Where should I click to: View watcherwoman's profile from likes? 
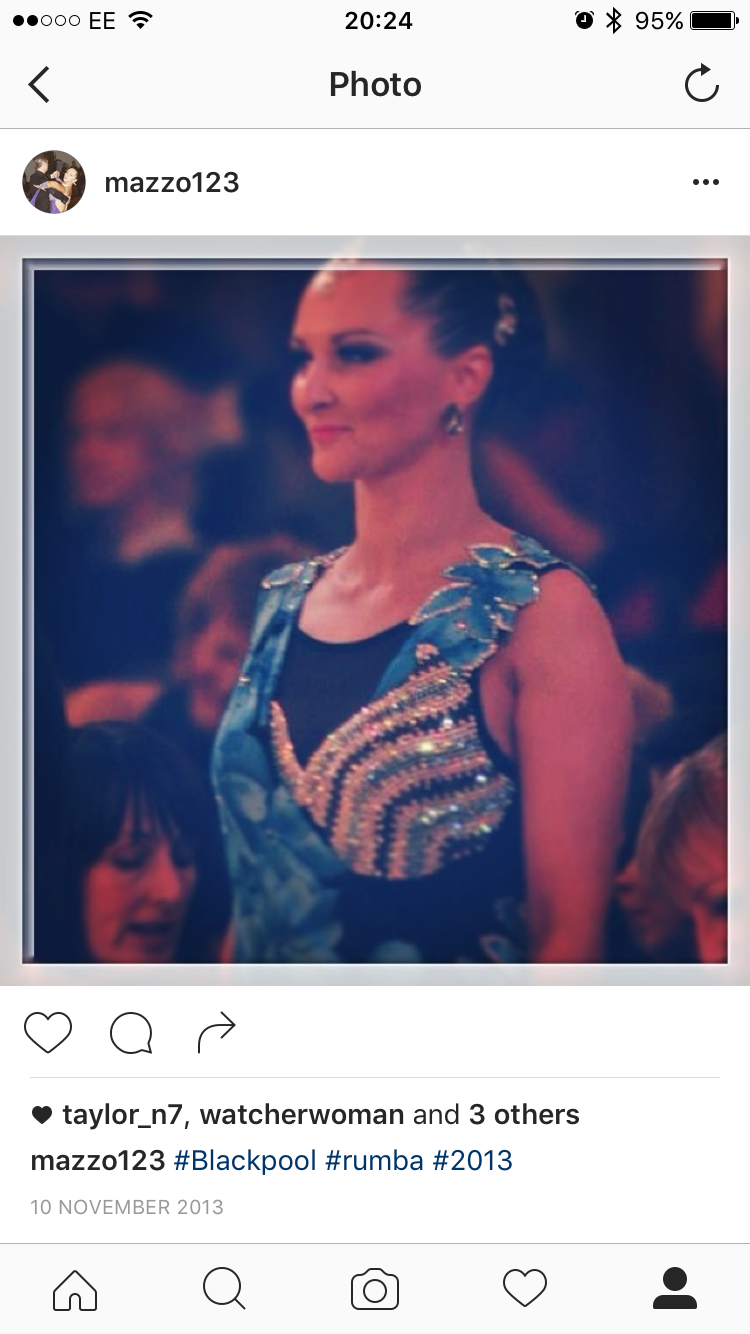(x=302, y=1114)
